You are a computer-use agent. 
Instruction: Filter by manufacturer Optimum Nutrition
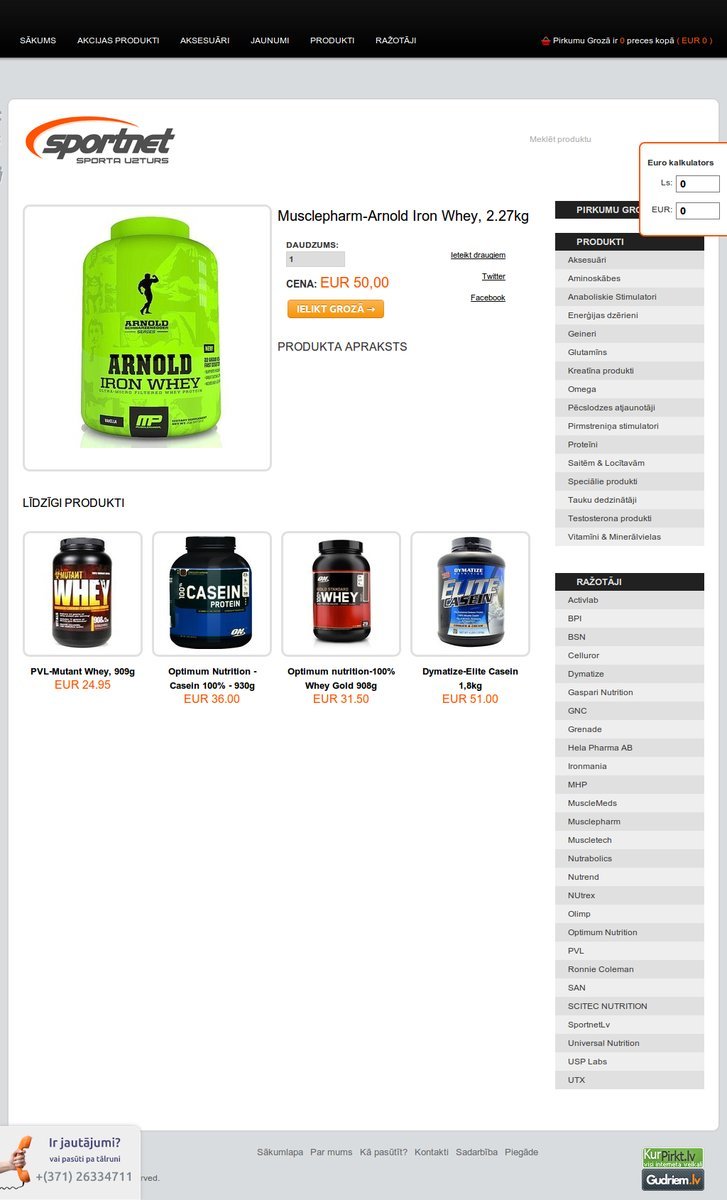tap(602, 932)
